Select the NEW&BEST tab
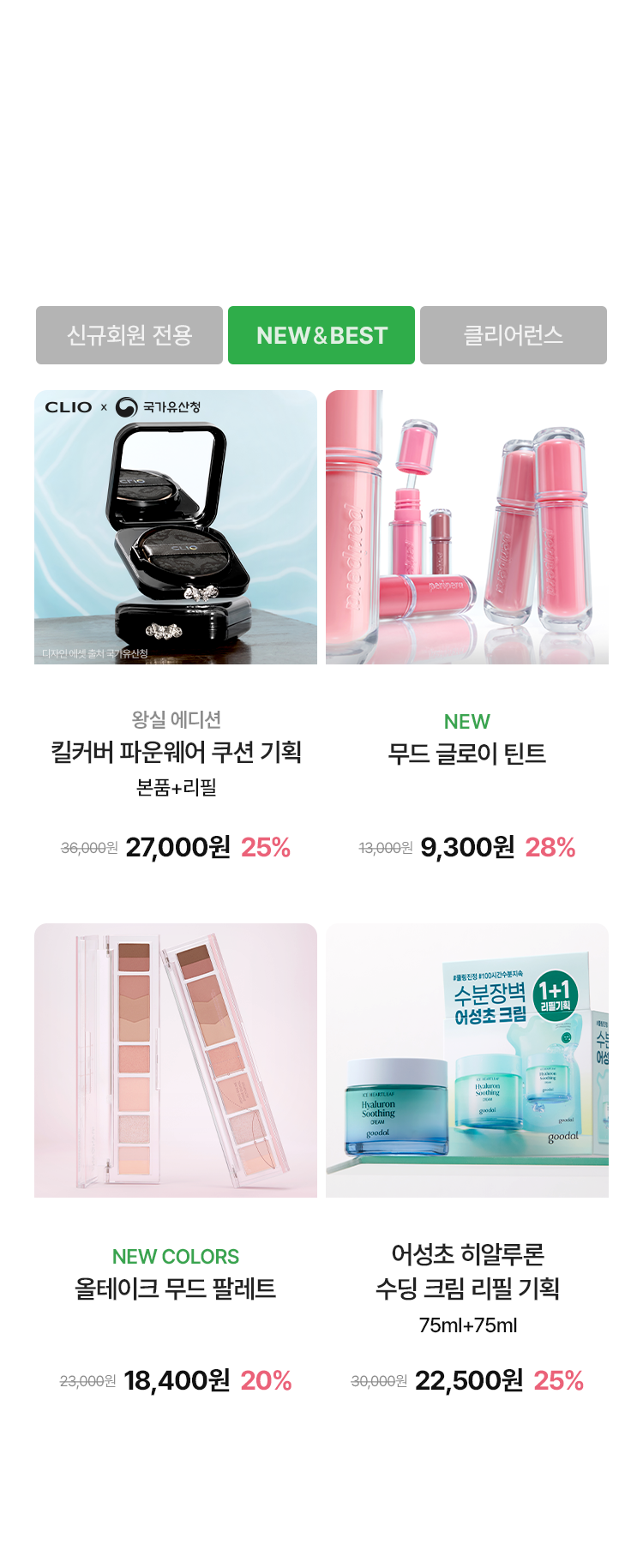The height and width of the screenshot is (1568, 643). (x=321, y=335)
